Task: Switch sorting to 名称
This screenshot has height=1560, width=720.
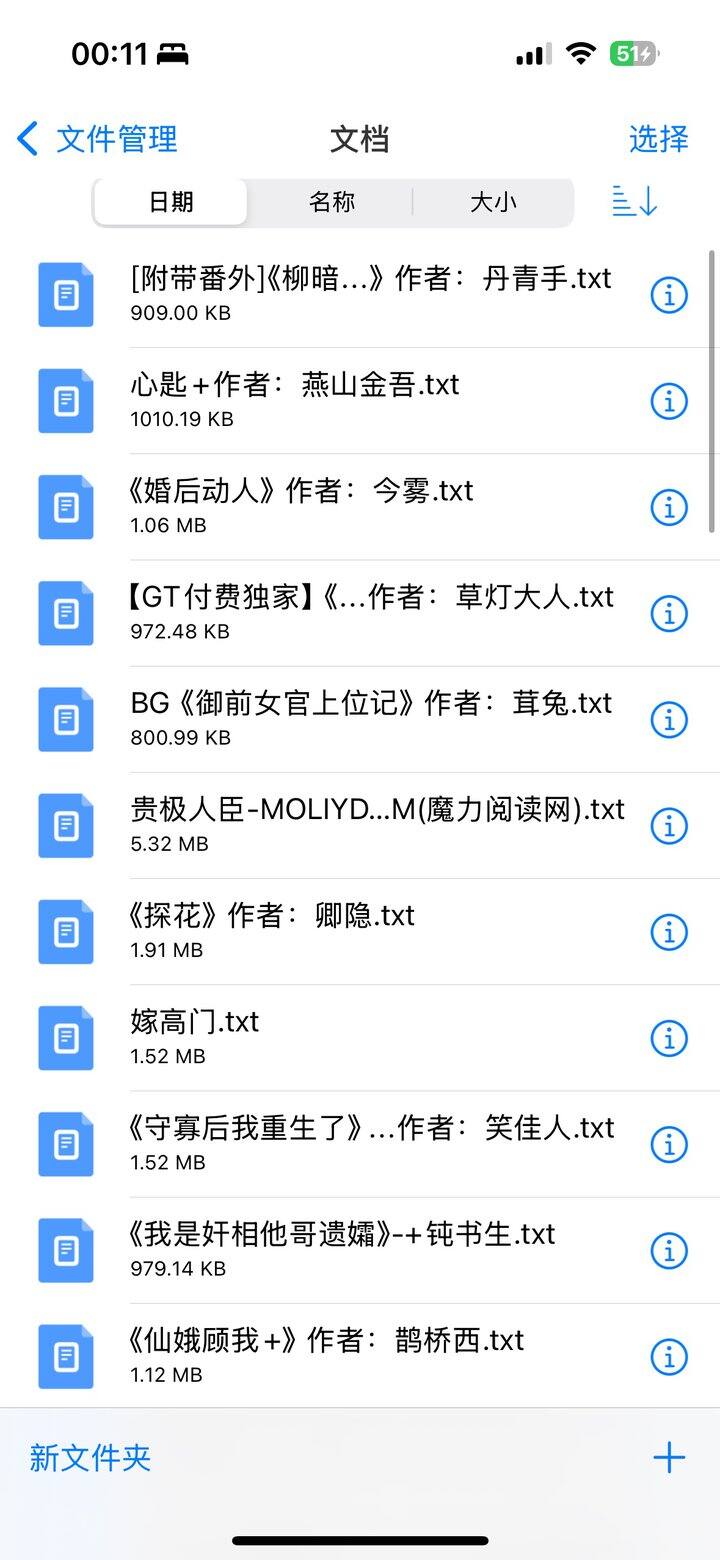Action: (x=332, y=202)
